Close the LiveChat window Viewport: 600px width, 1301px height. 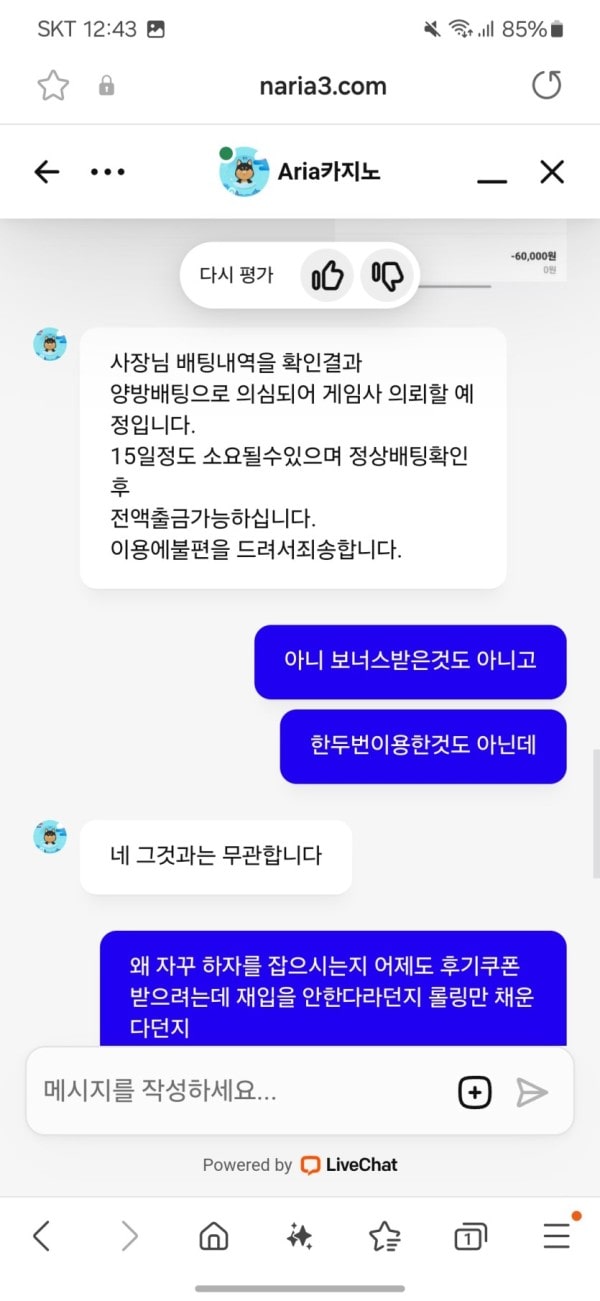click(x=552, y=172)
